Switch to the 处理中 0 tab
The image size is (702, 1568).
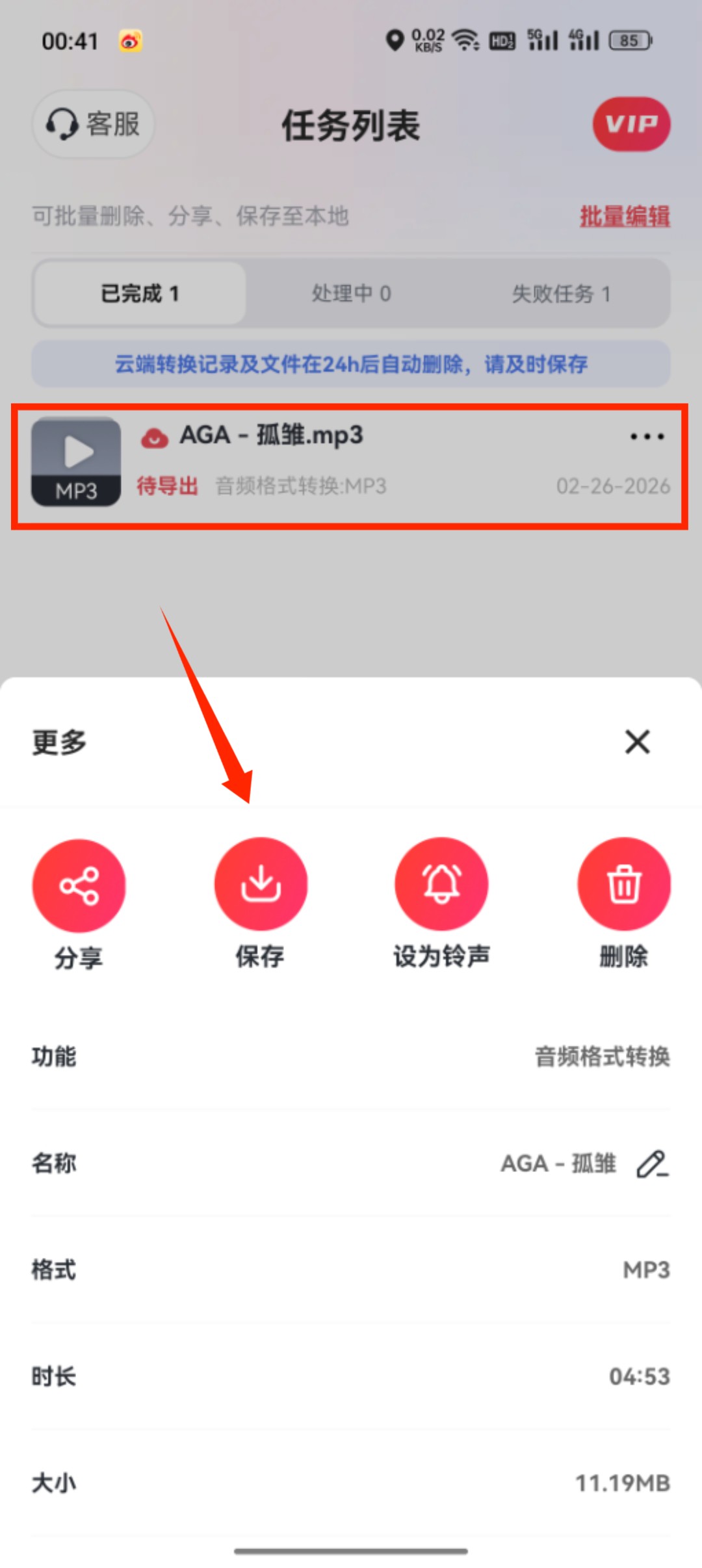point(351,293)
